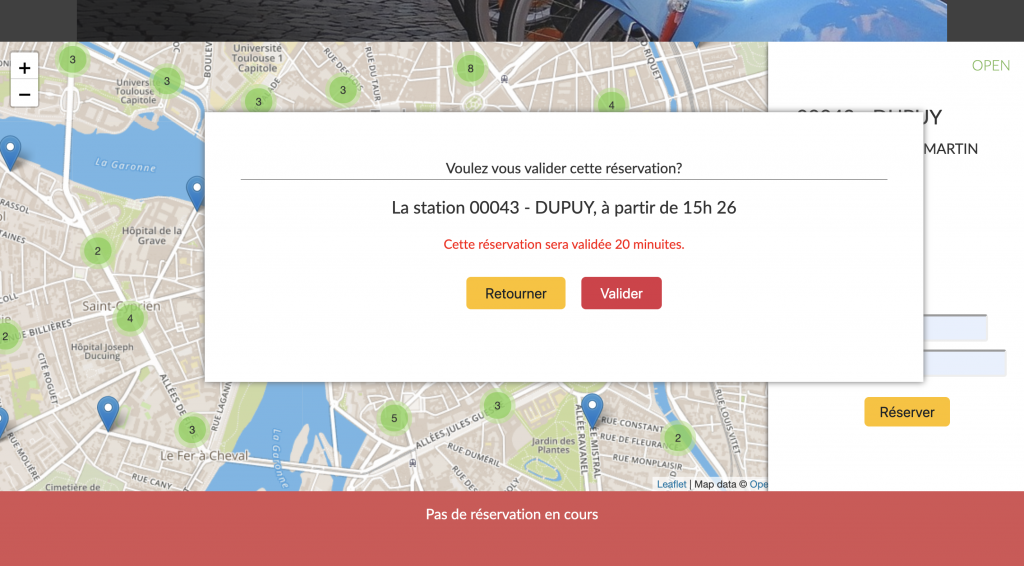Go back using the Retourner button
This screenshot has height=566, width=1024.
coord(515,293)
